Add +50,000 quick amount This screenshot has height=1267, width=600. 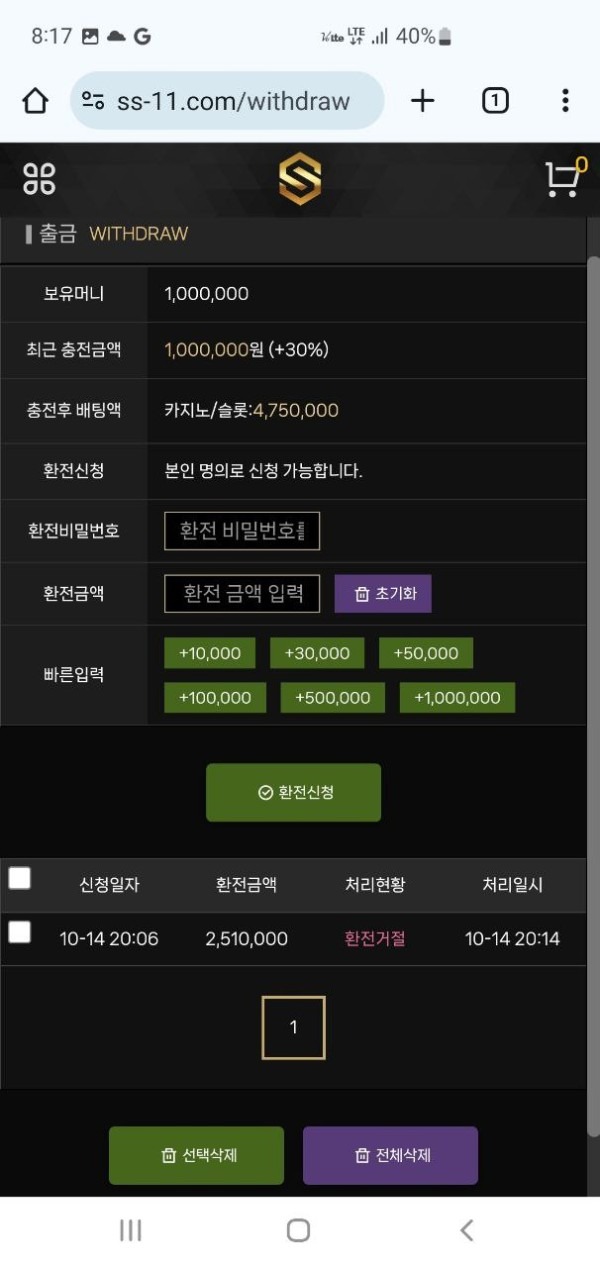(x=426, y=653)
